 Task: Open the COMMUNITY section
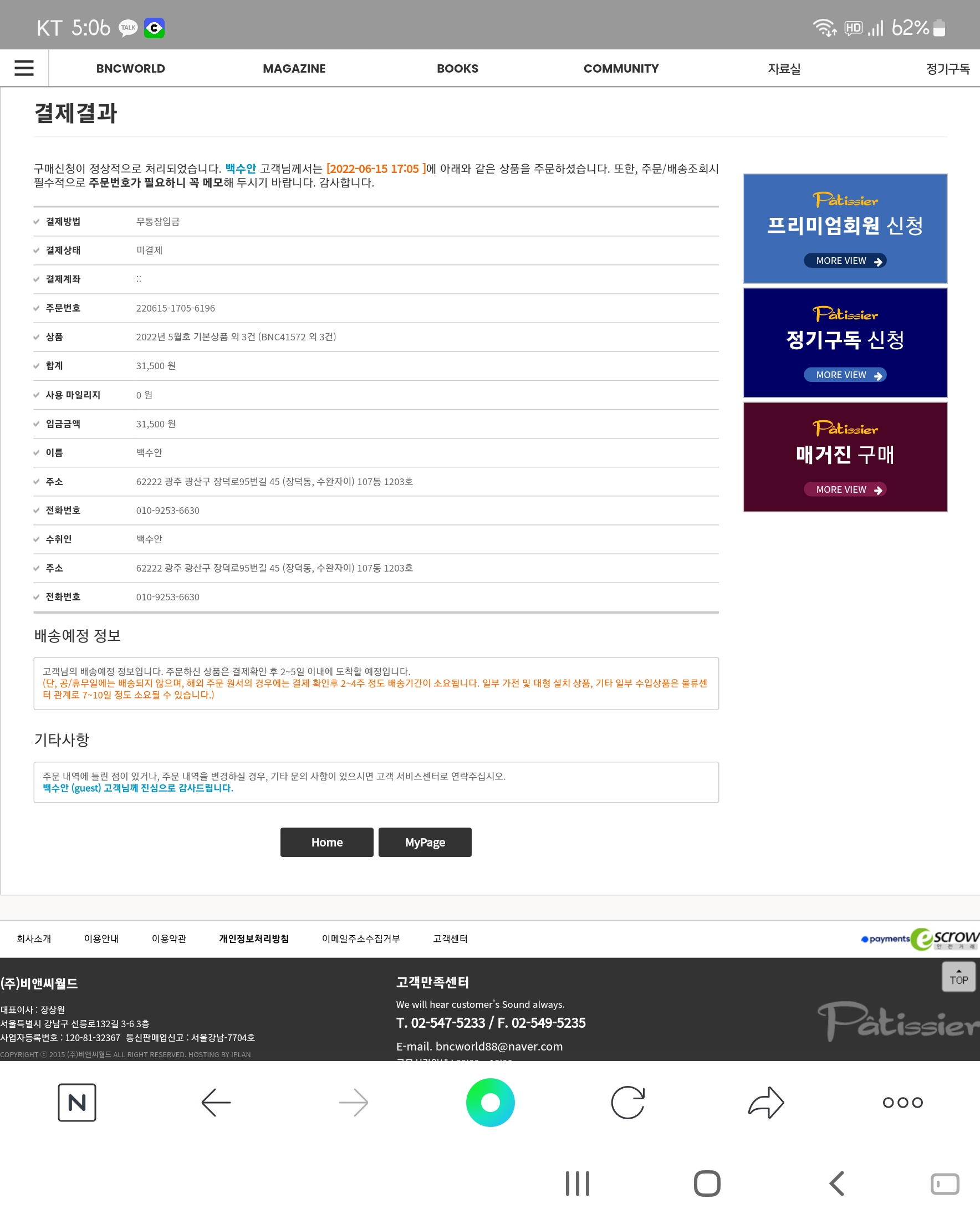tap(621, 69)
